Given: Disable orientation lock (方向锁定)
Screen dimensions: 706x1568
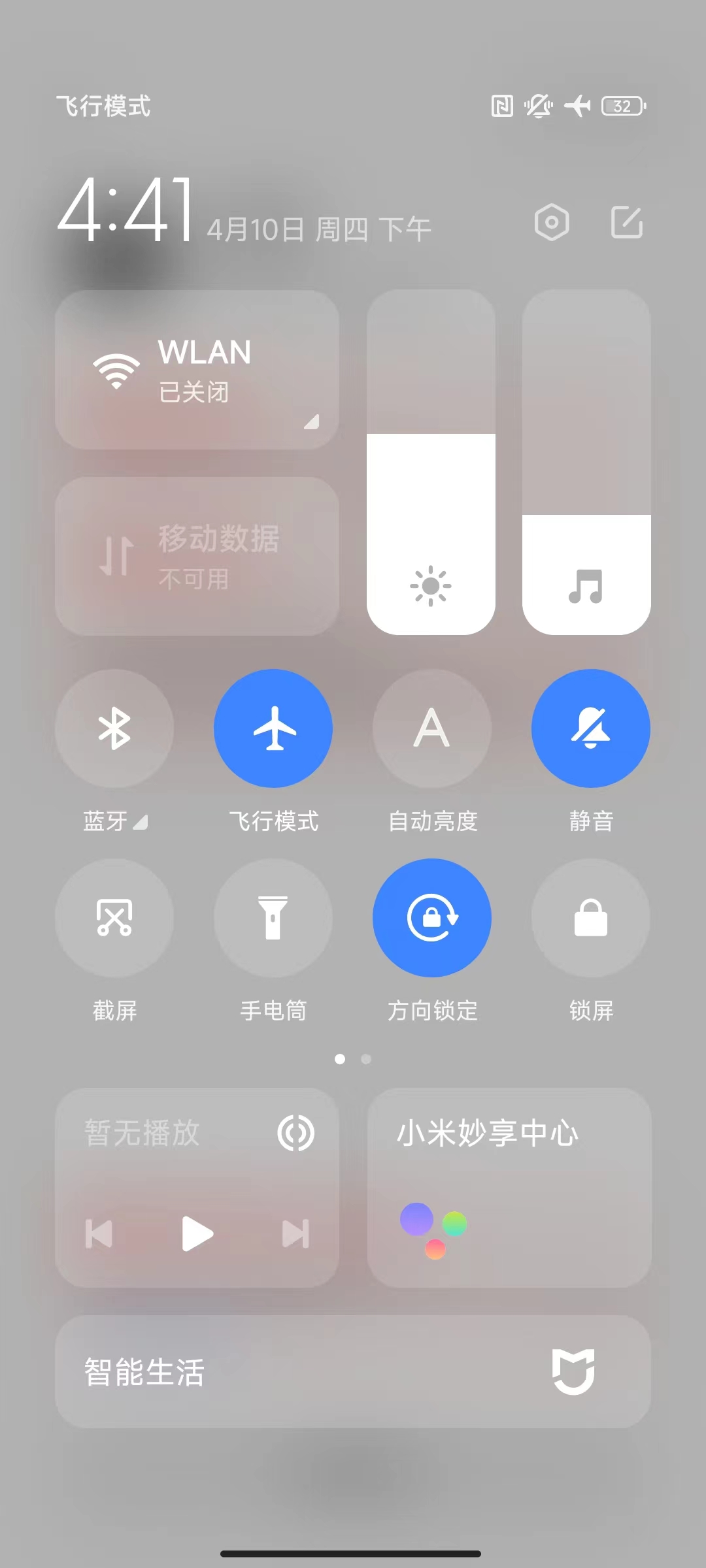Looking at the screenshot, I should pyautogui.click(x=432, y=918).
